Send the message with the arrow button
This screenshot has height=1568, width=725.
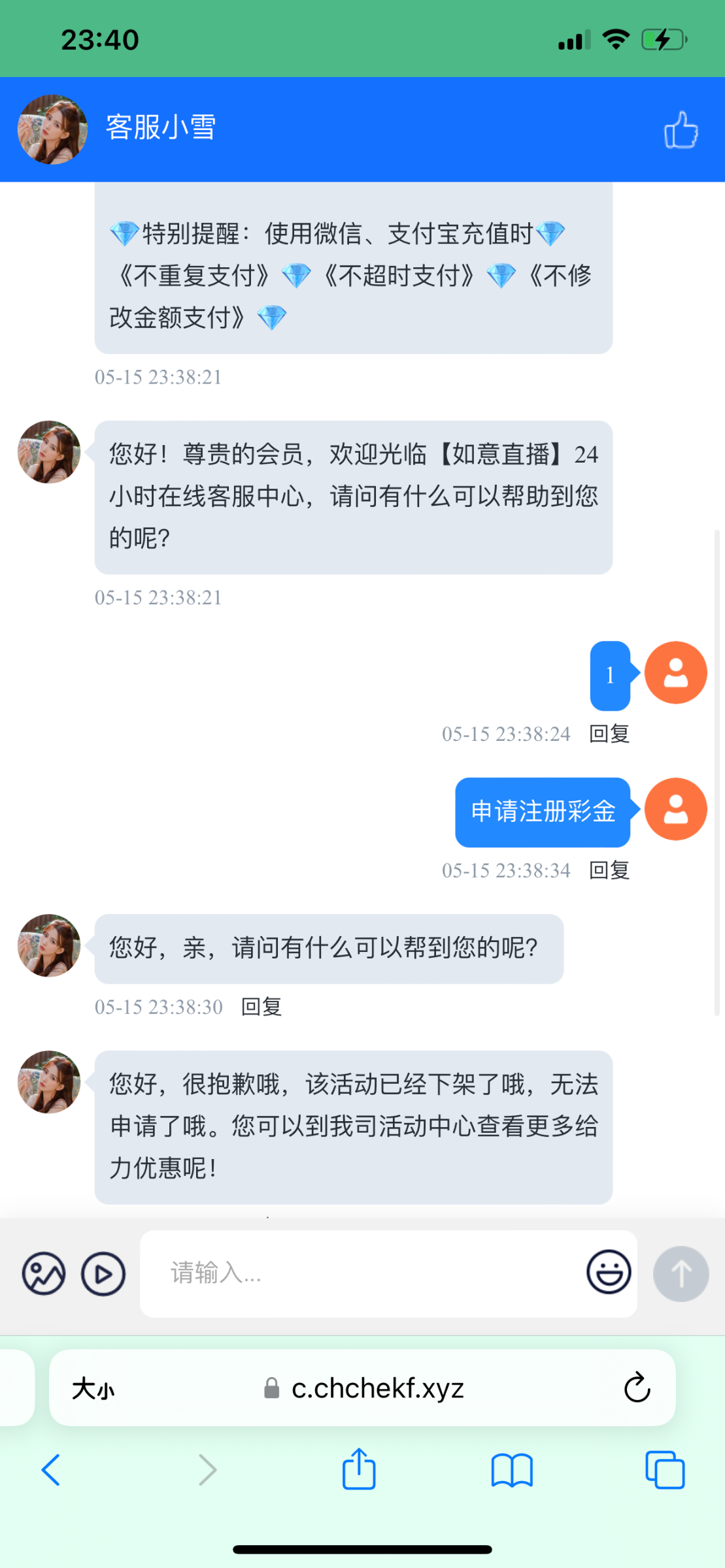(681, 1273)
